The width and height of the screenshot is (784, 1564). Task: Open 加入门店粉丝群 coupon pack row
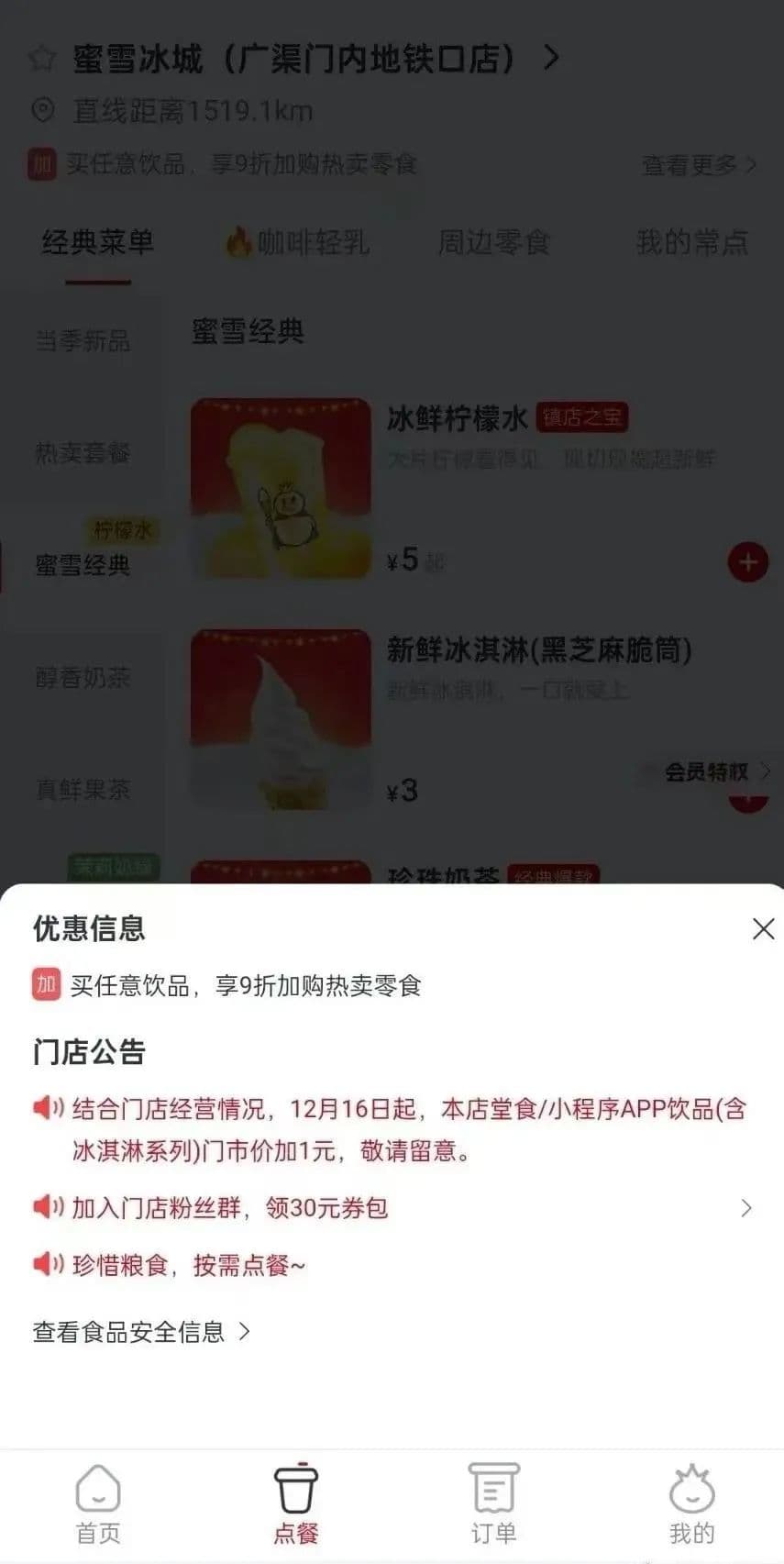[x=392, y=1208]
